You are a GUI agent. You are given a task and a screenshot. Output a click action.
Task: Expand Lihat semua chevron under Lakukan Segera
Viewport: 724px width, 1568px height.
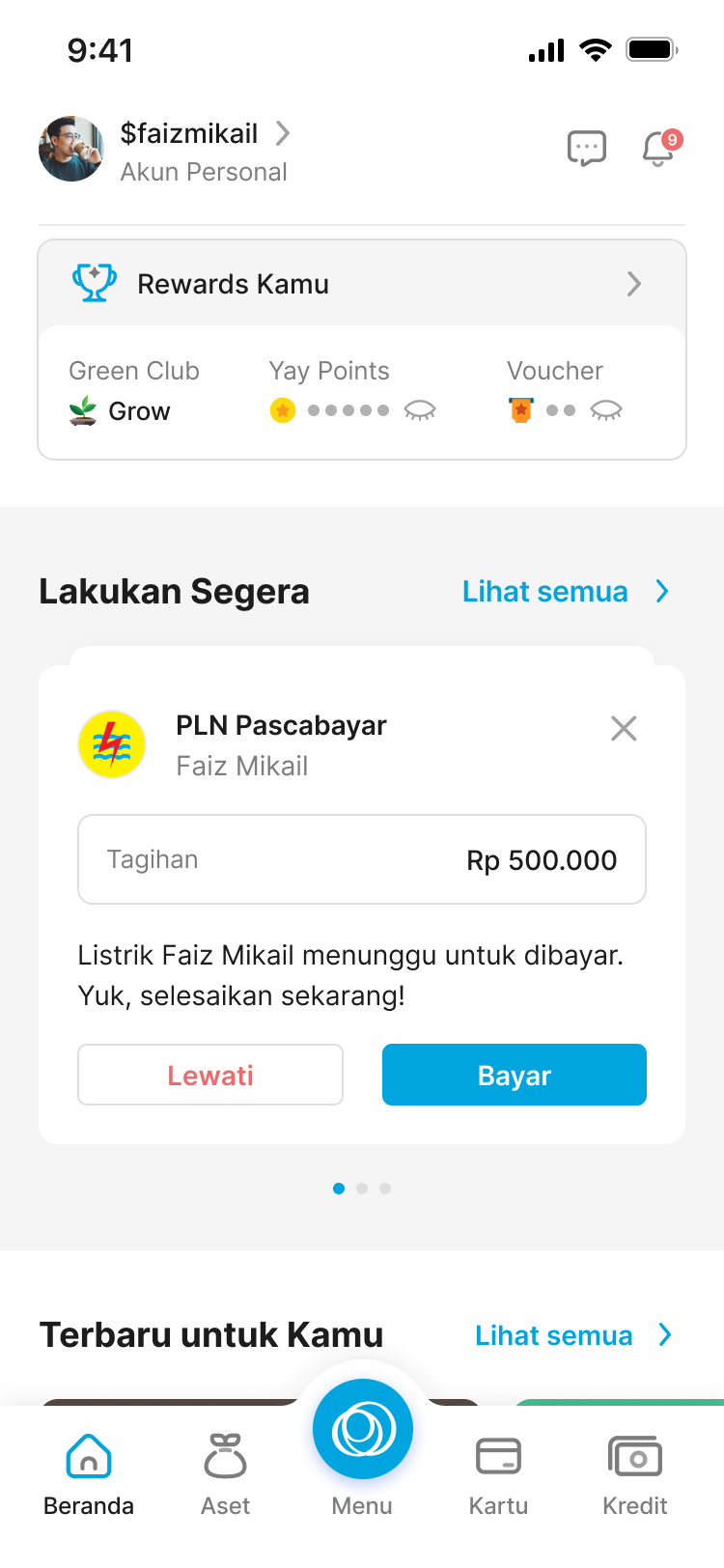(662, 591)
